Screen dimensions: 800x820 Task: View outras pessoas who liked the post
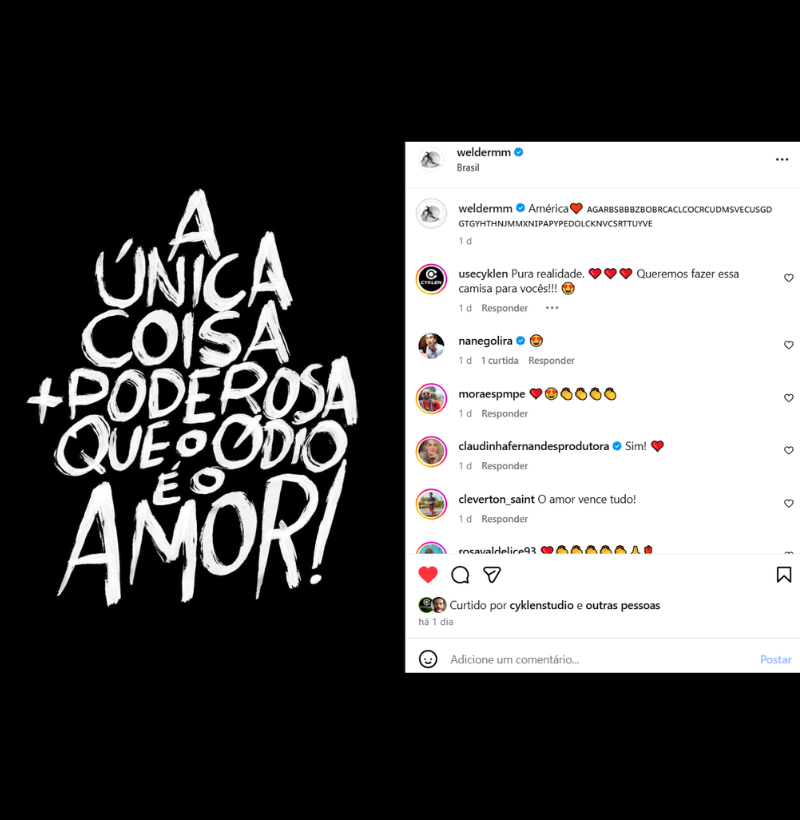pos(623,605)
